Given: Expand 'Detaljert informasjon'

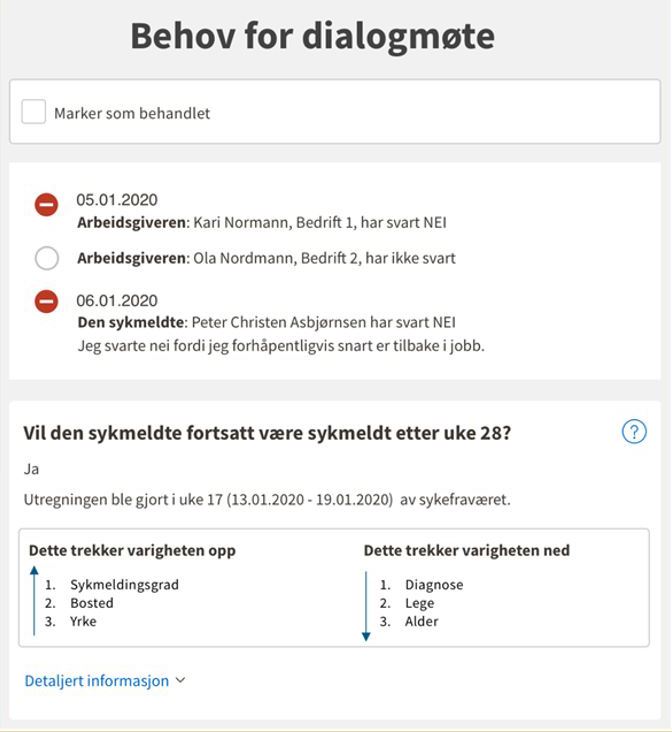Looking at the screenshot, I should [105, 681].
